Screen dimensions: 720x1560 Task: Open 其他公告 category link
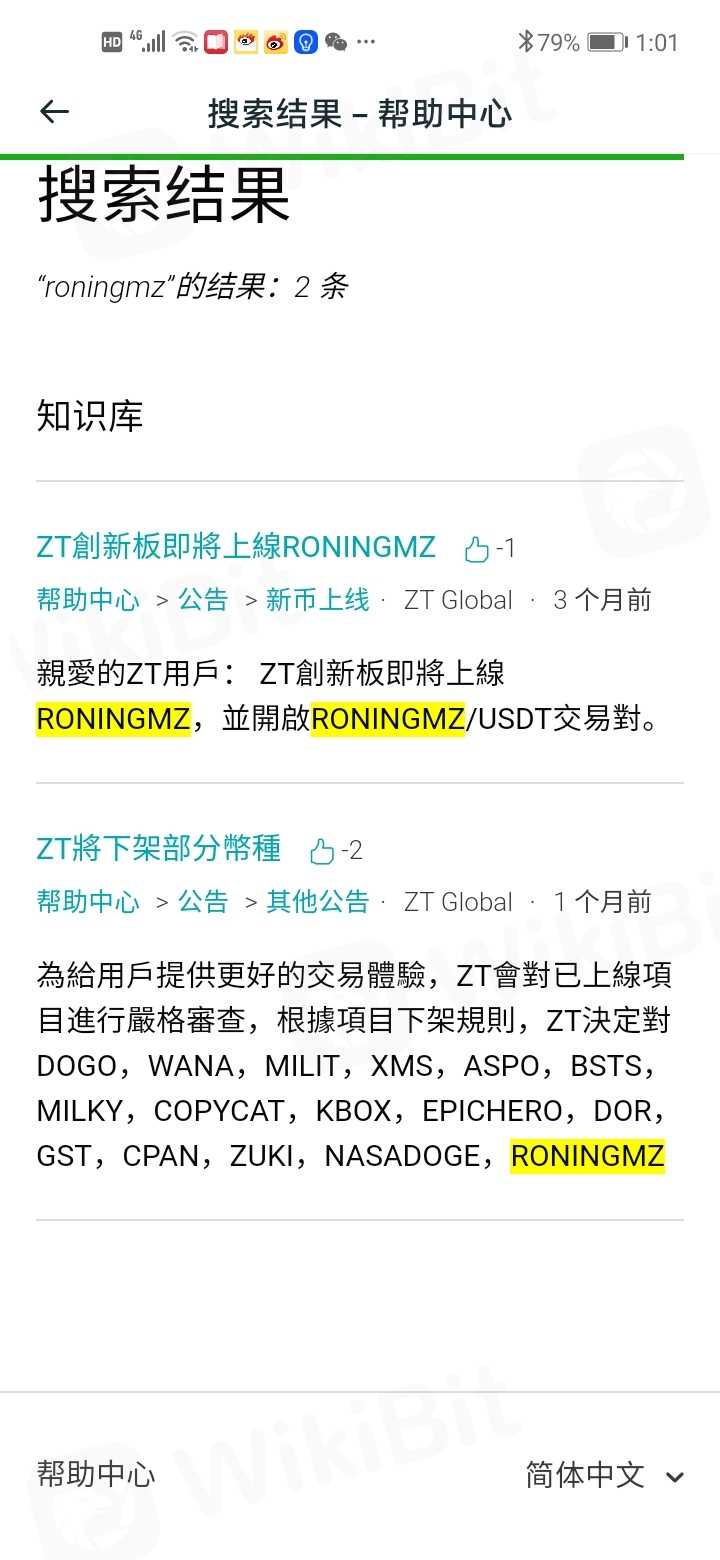pyautogui.click(x=317, y=902)
